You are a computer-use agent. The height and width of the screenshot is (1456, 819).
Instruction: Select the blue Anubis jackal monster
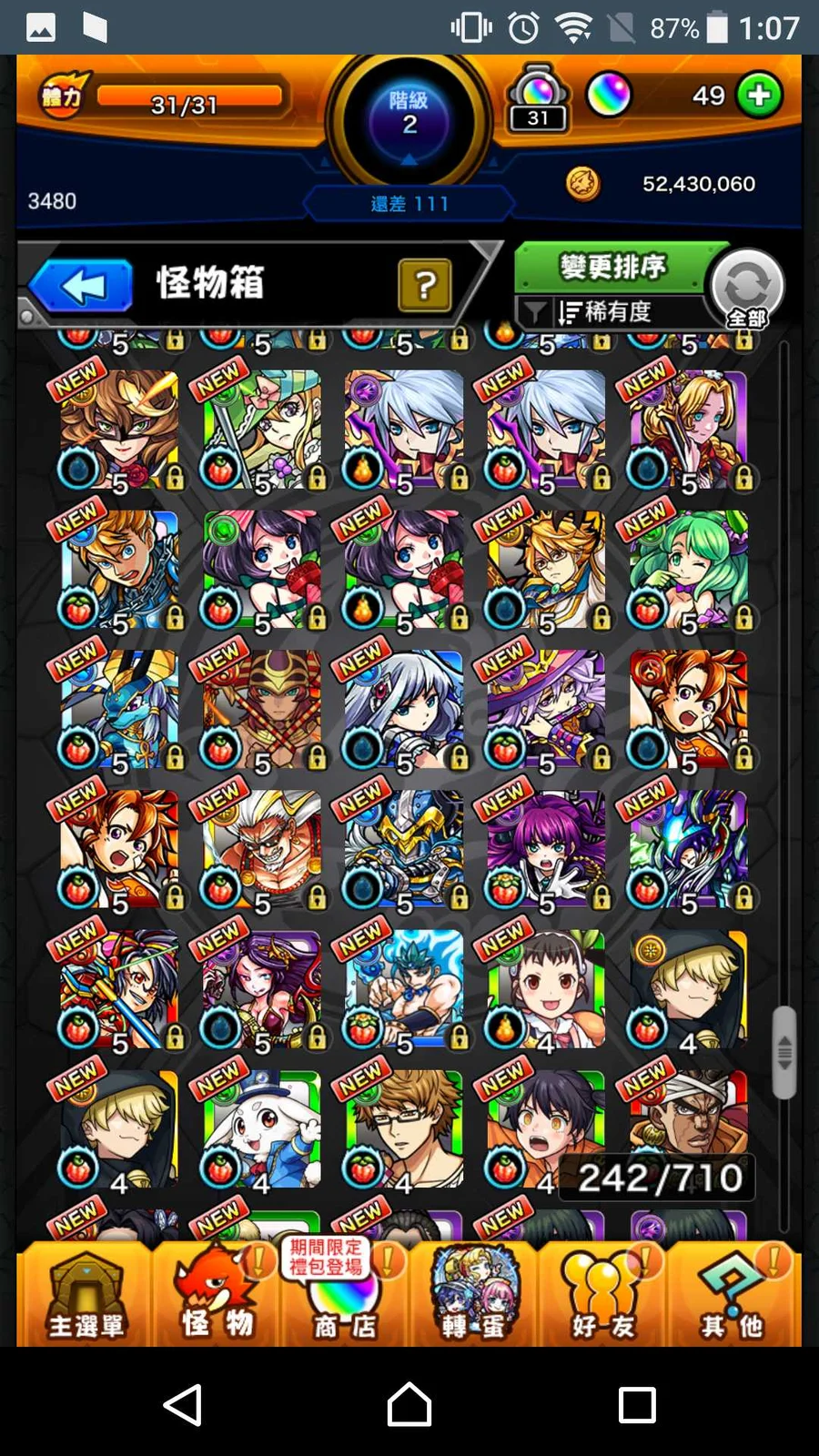[119, 710]
